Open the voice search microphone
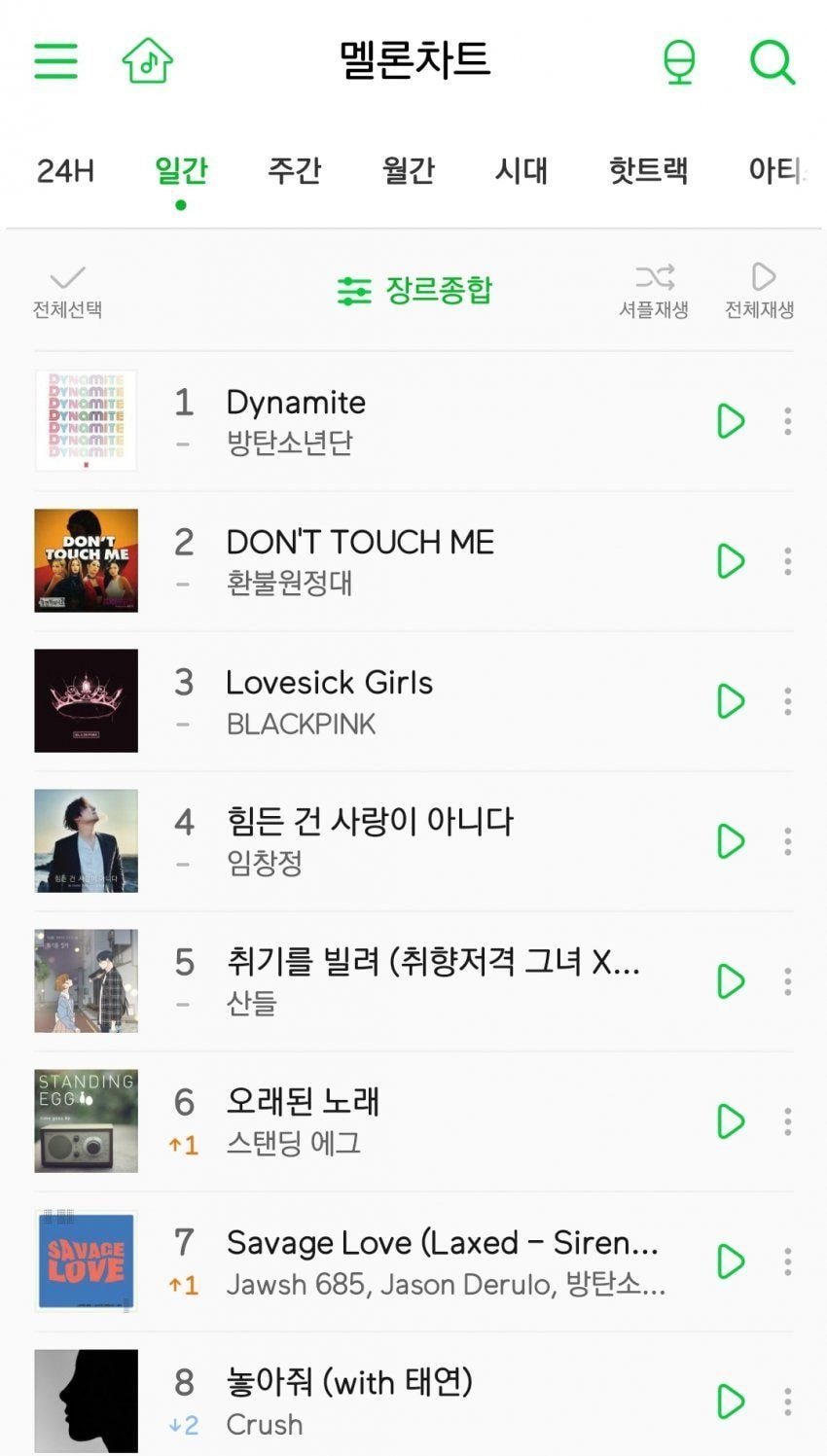827x1456 pixels. [679, 61]
